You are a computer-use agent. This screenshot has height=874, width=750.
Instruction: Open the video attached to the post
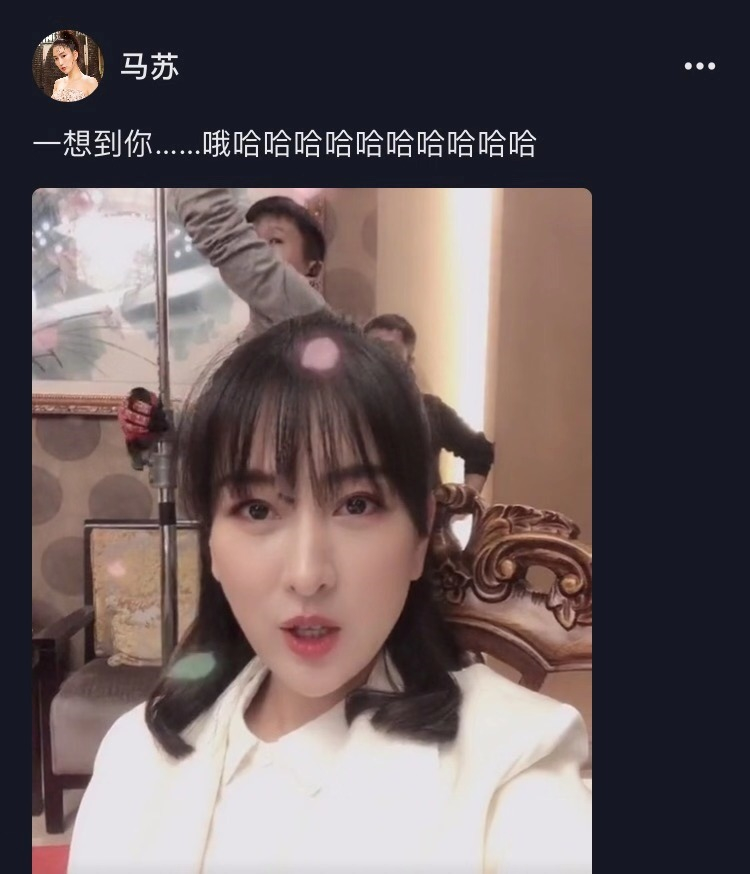(312, 530)
